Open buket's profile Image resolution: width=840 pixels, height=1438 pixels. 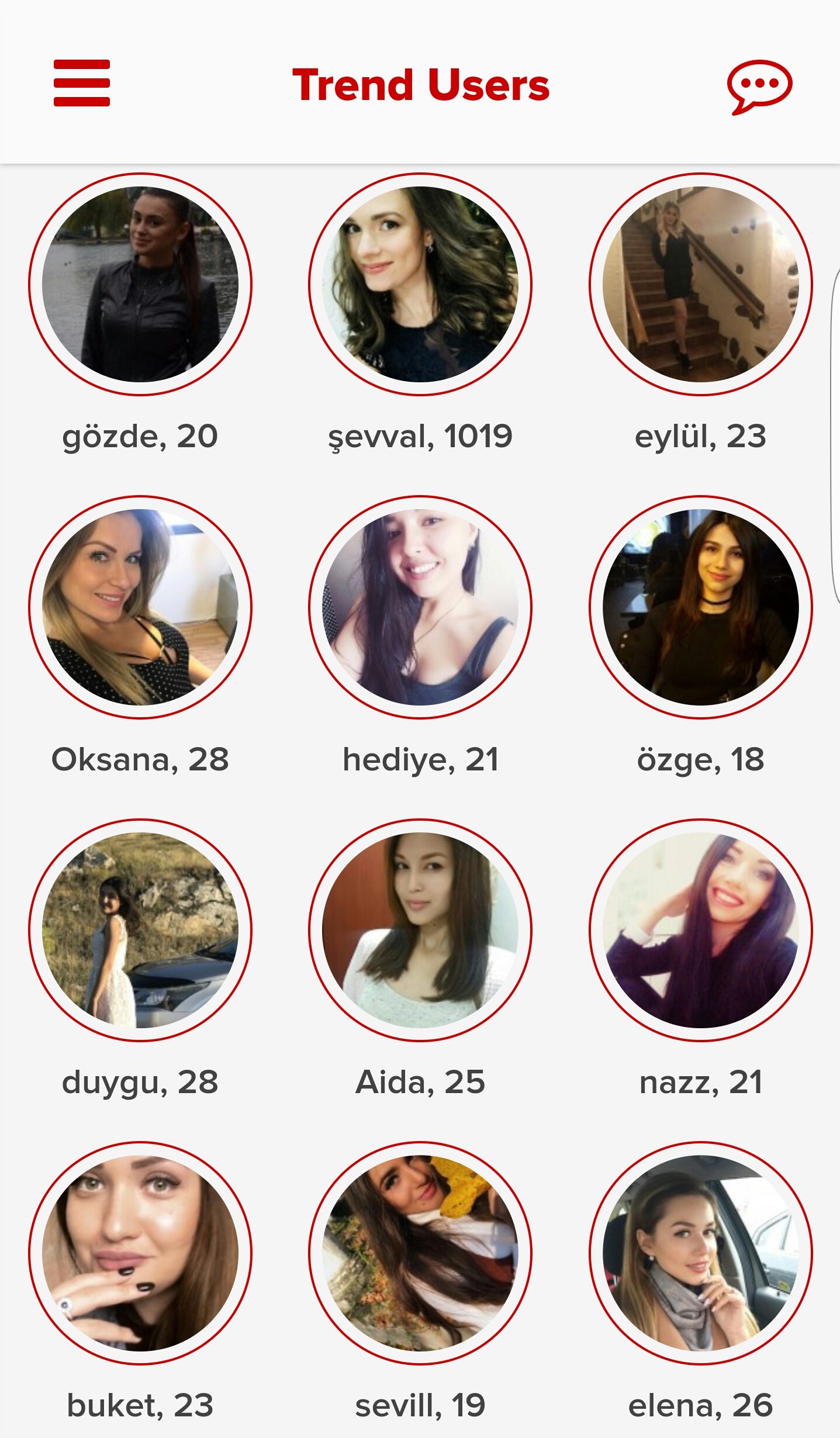click(140, 1253)
